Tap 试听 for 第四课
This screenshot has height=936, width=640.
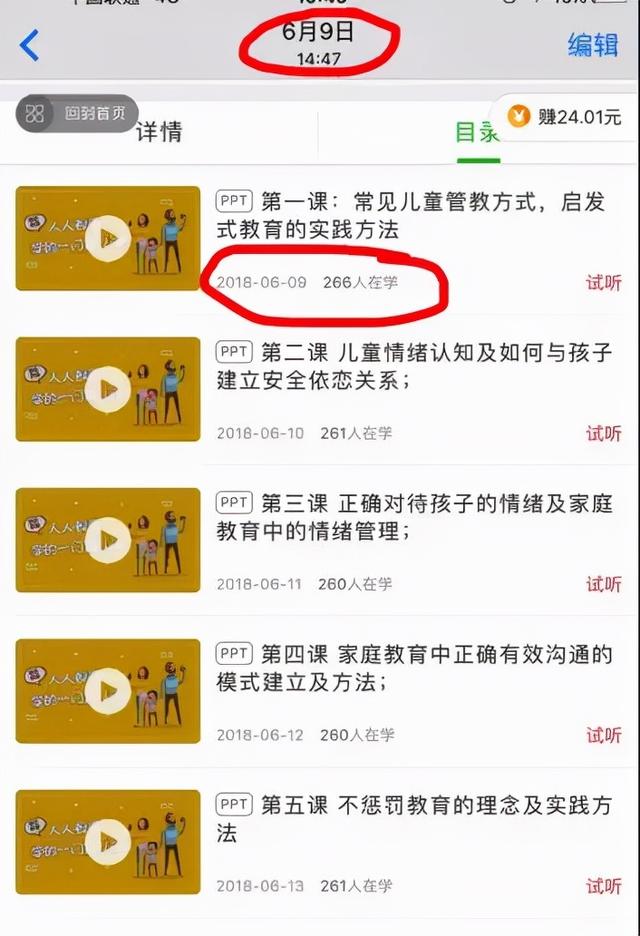[x=603, y=735]
